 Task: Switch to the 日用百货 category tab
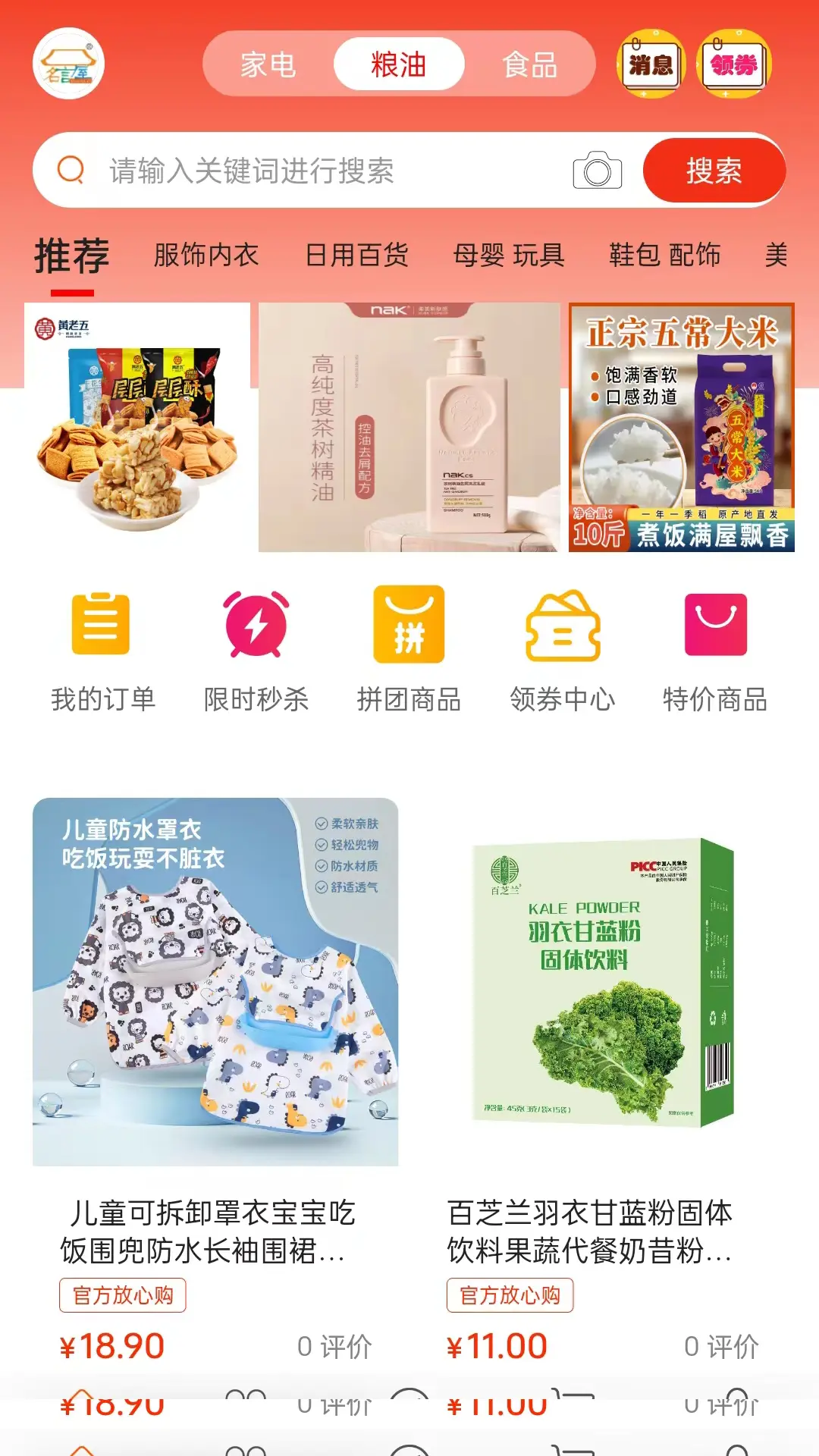[356, 255]
